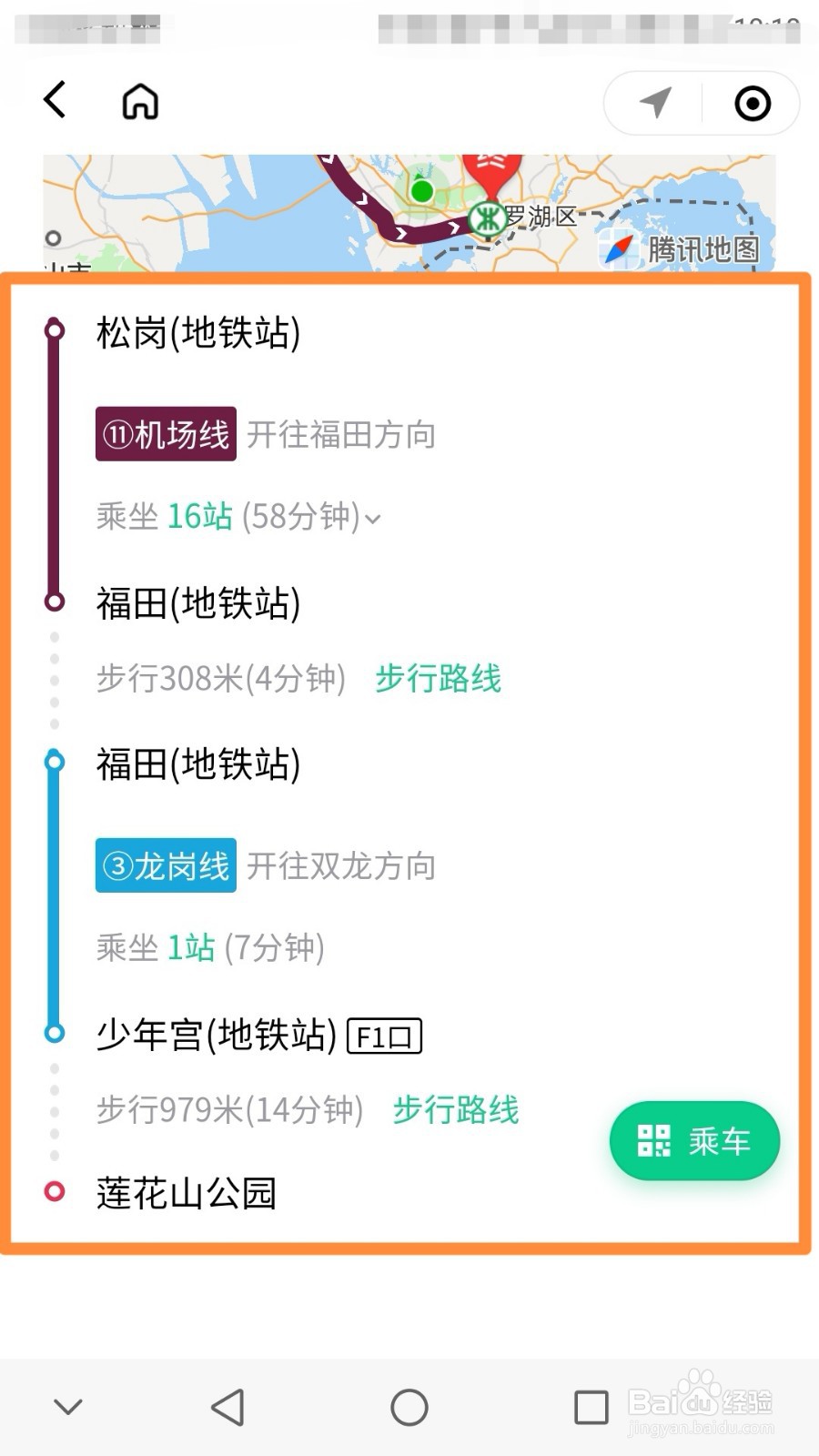Viewport: 819px width, 1456px height.
Task: Tap the navigation arrow icon at top right
Action: (653, 103)
